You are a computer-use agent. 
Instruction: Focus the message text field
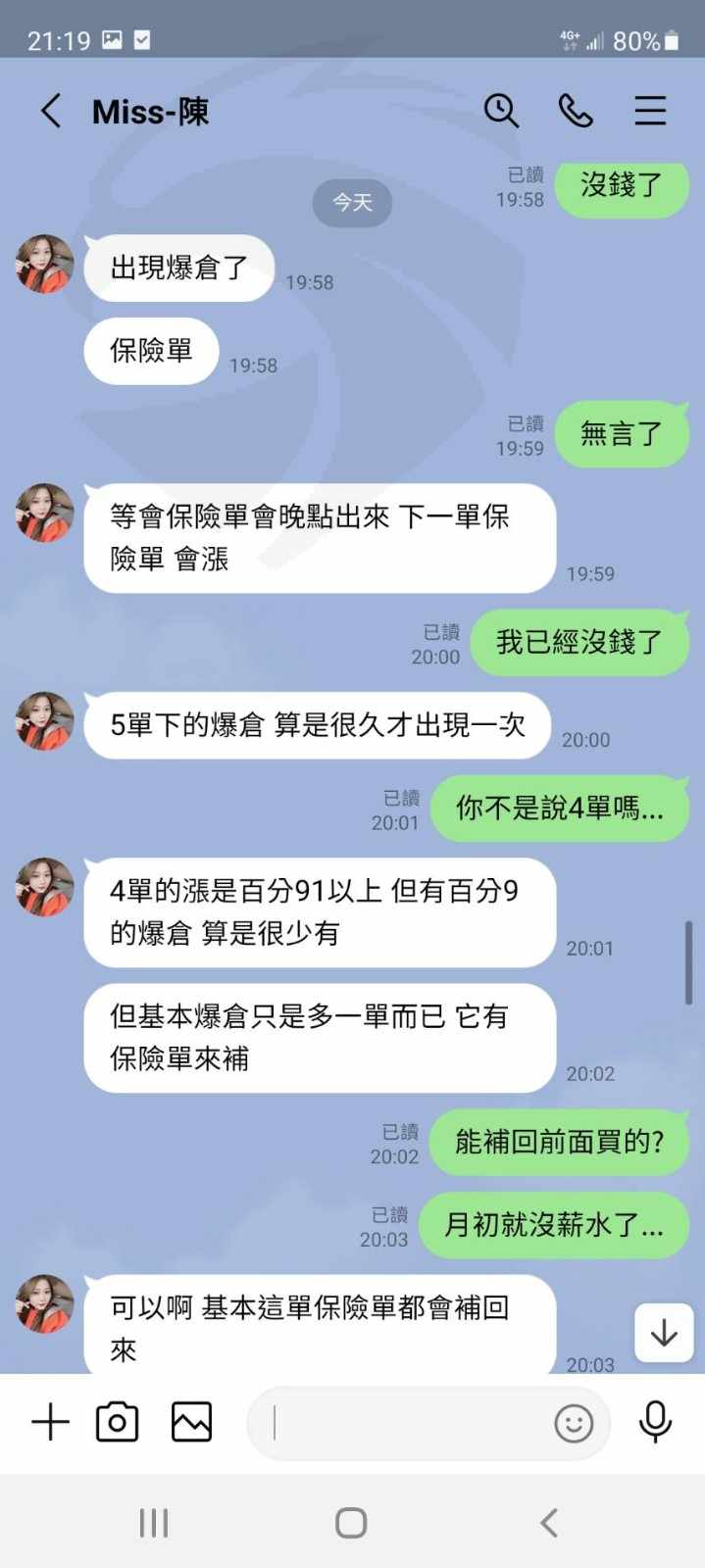(402, 1423)
